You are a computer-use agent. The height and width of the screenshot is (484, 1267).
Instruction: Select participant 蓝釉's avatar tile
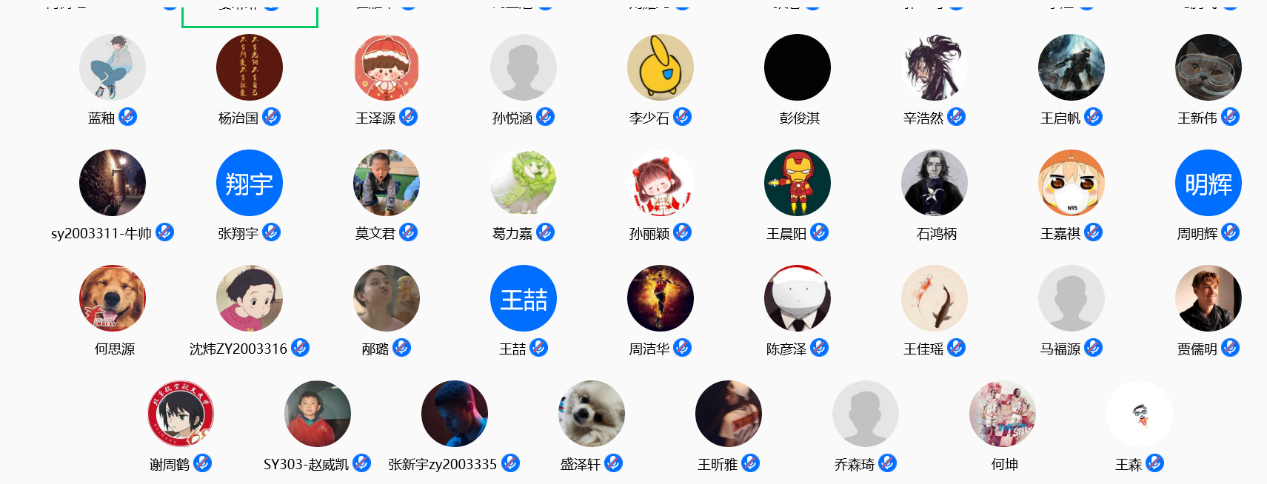pyautogui.click(x=112, y=68)
